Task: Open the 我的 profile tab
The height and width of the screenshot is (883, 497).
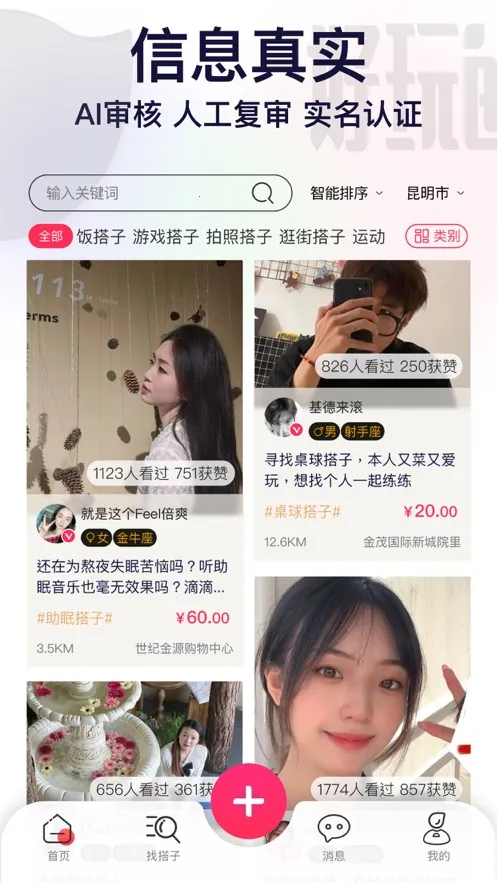Action: [438, 837]
